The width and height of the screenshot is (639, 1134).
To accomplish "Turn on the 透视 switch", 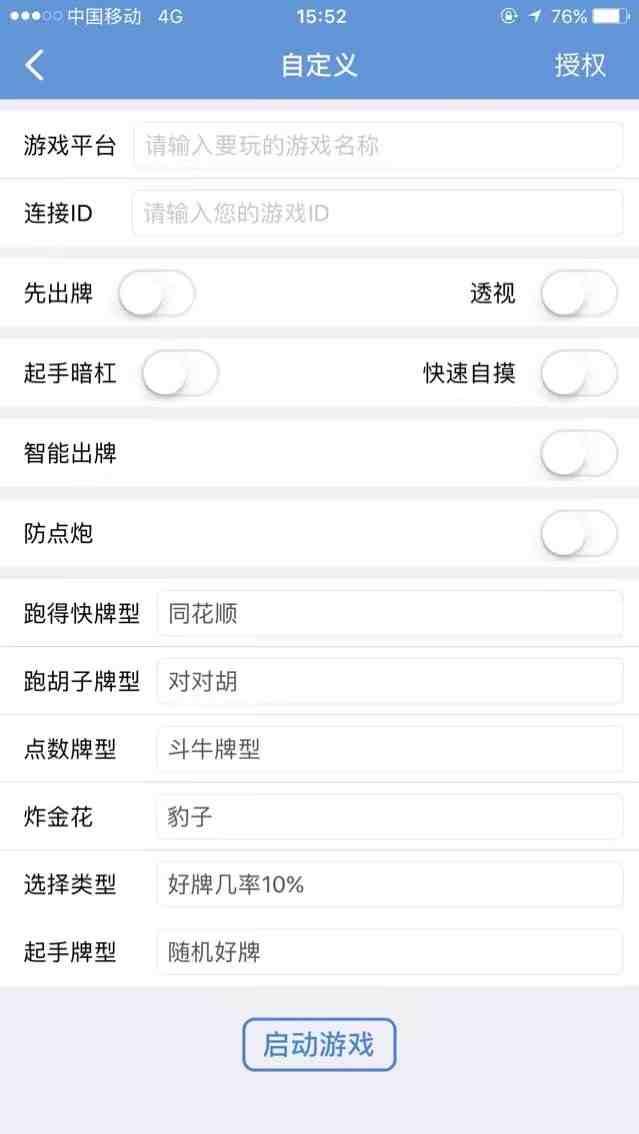I will [x=579, y=294].
